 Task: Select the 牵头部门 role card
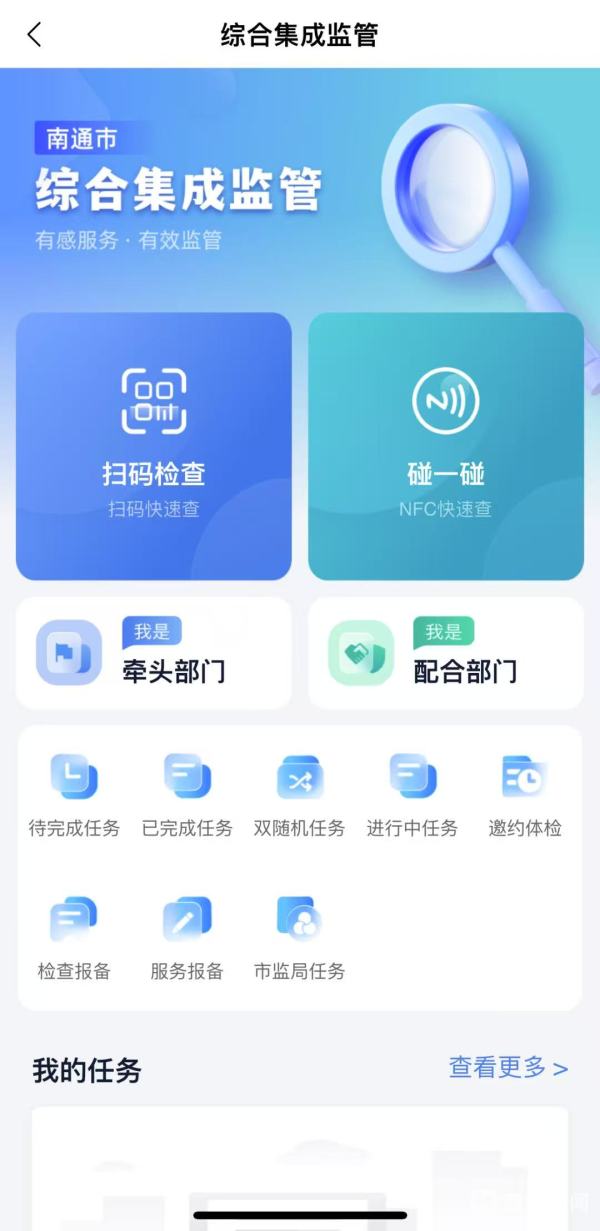[x=154, y=653]
